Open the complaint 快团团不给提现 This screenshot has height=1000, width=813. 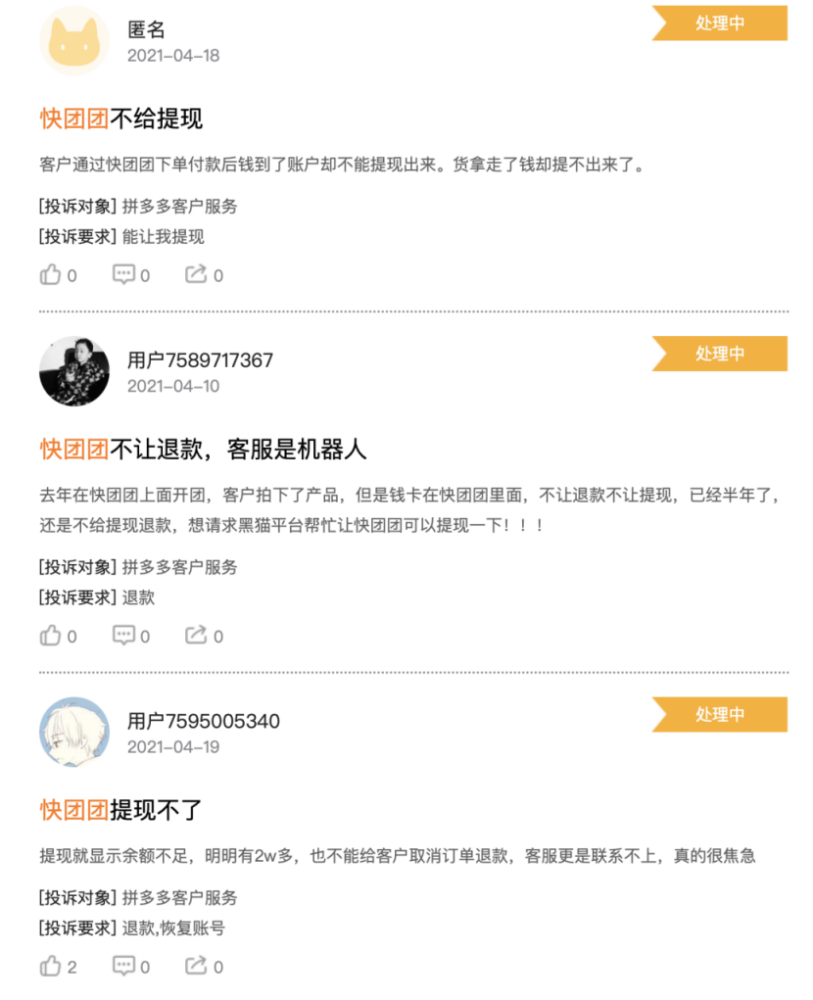point(121,119)
